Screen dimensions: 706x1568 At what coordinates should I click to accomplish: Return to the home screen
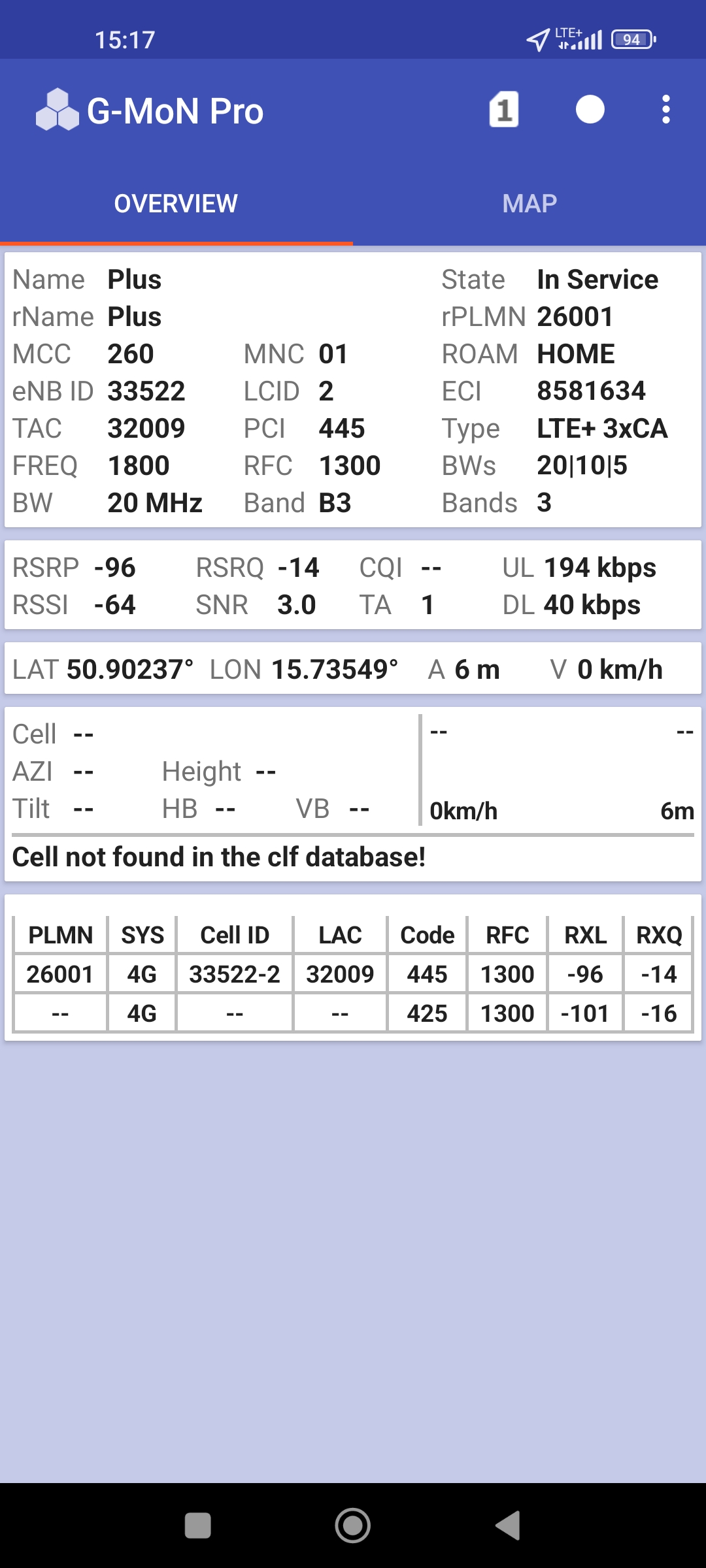click(353, 1526)
